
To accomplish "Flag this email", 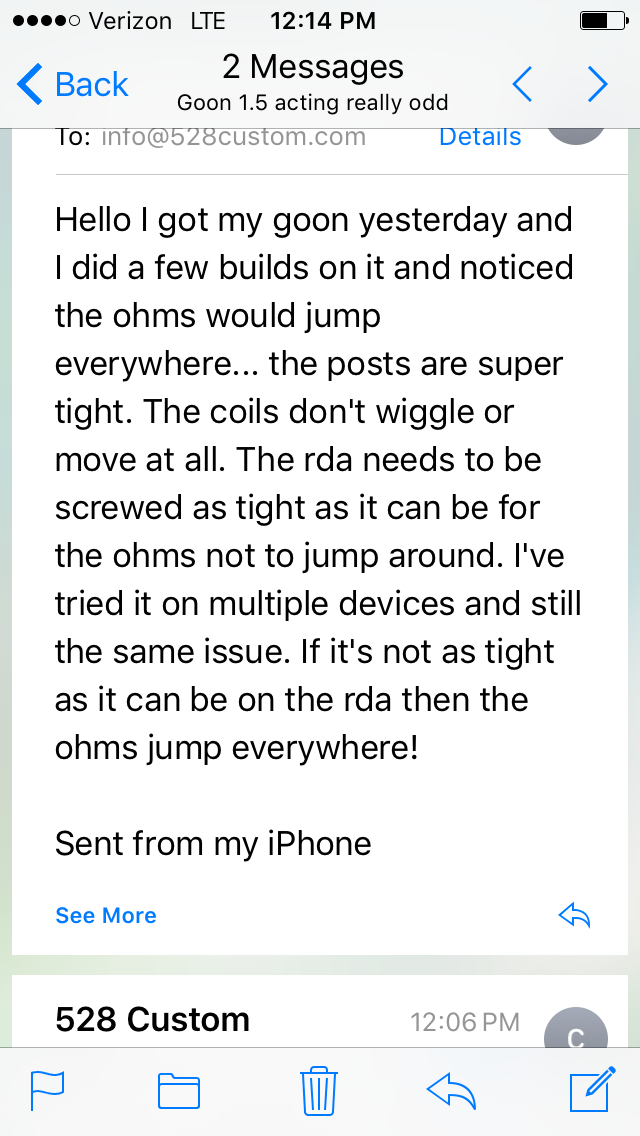I will [x=48, y=1090].
